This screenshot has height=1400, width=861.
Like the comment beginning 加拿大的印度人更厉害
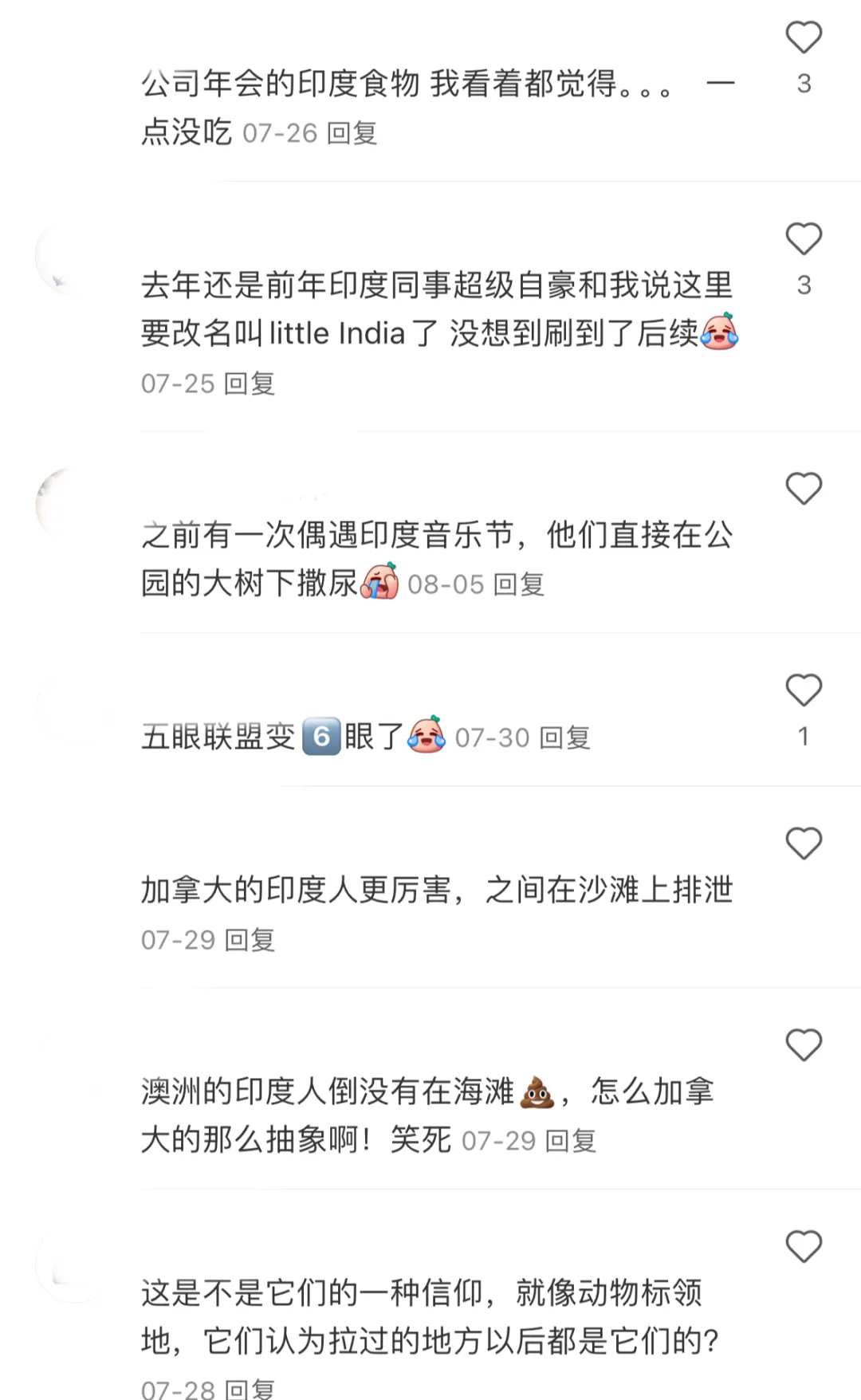[804, 844]
